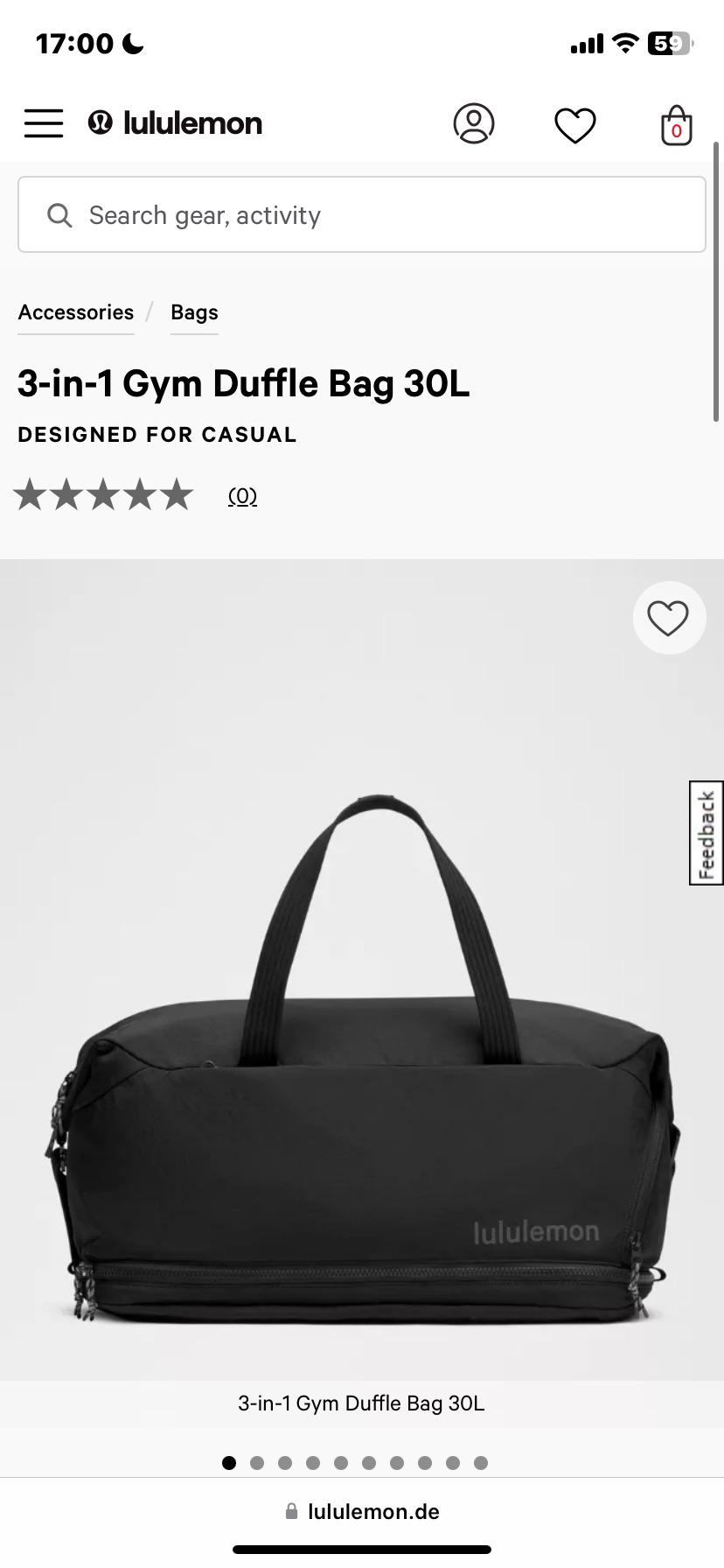Open the shopping bag showing 0 items

pyautogui.click(x=675, y=123)
